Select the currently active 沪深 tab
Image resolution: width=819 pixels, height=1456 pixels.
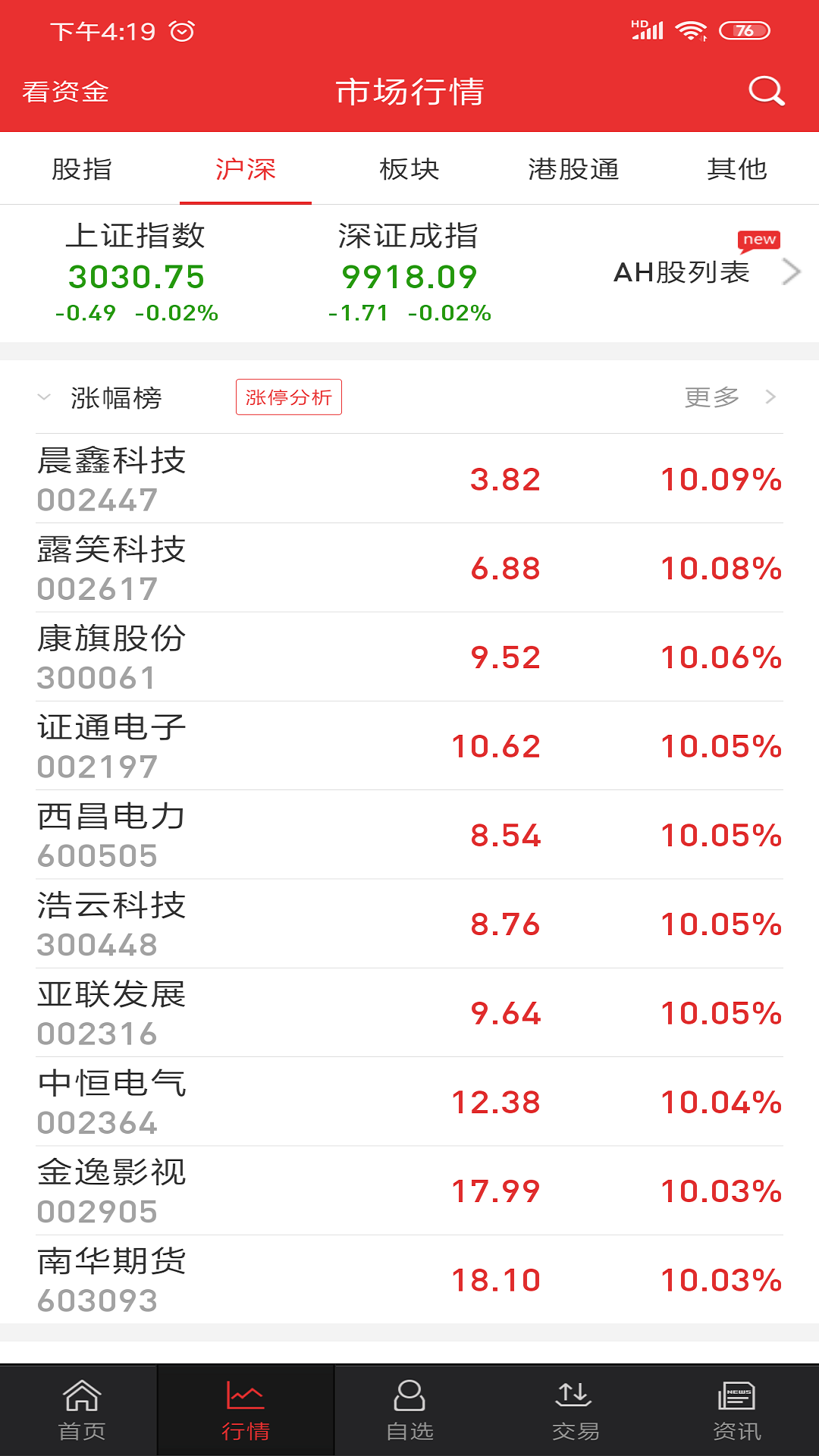pos(245,169)
